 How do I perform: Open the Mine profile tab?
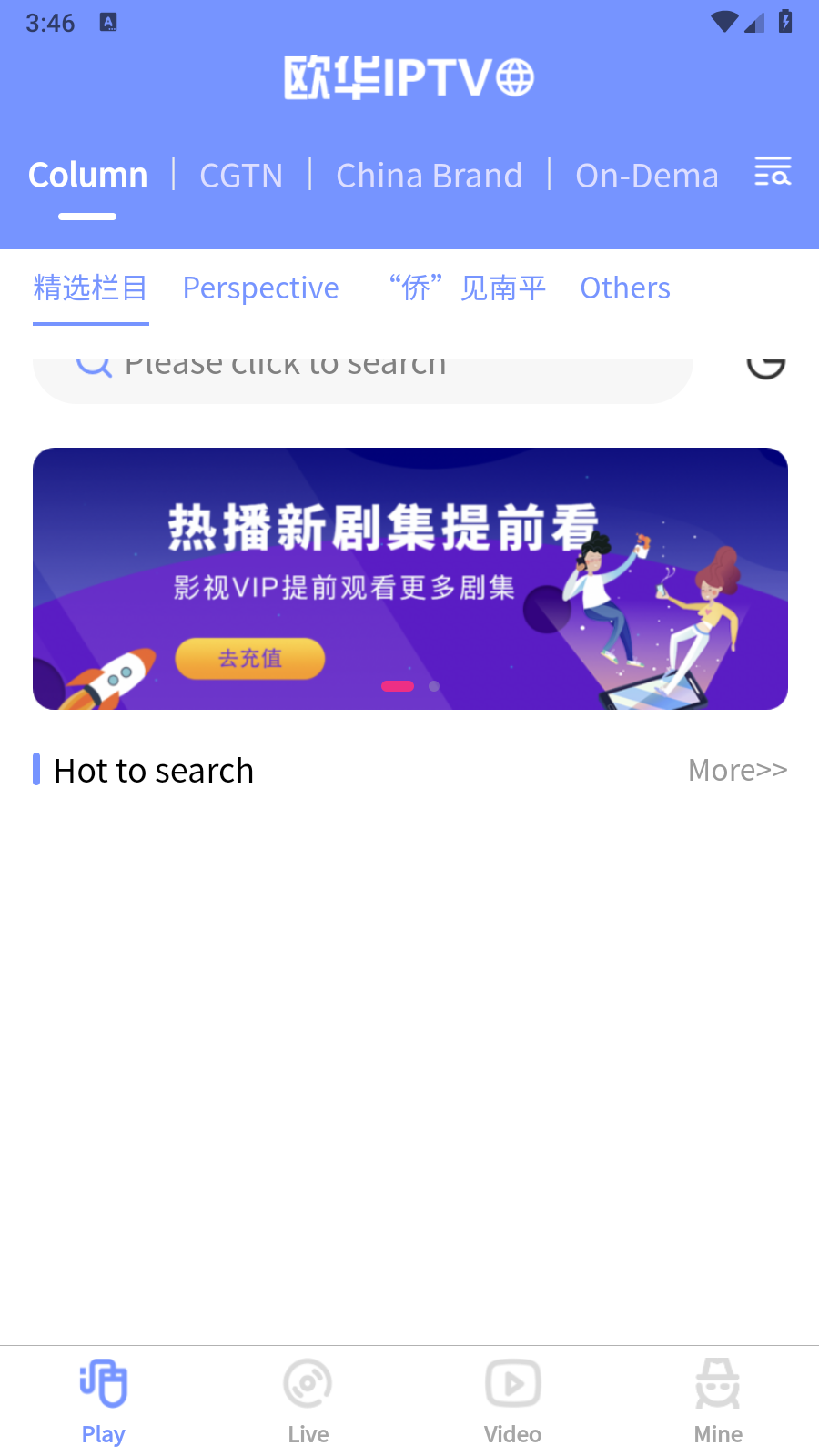click(718, 1402)
